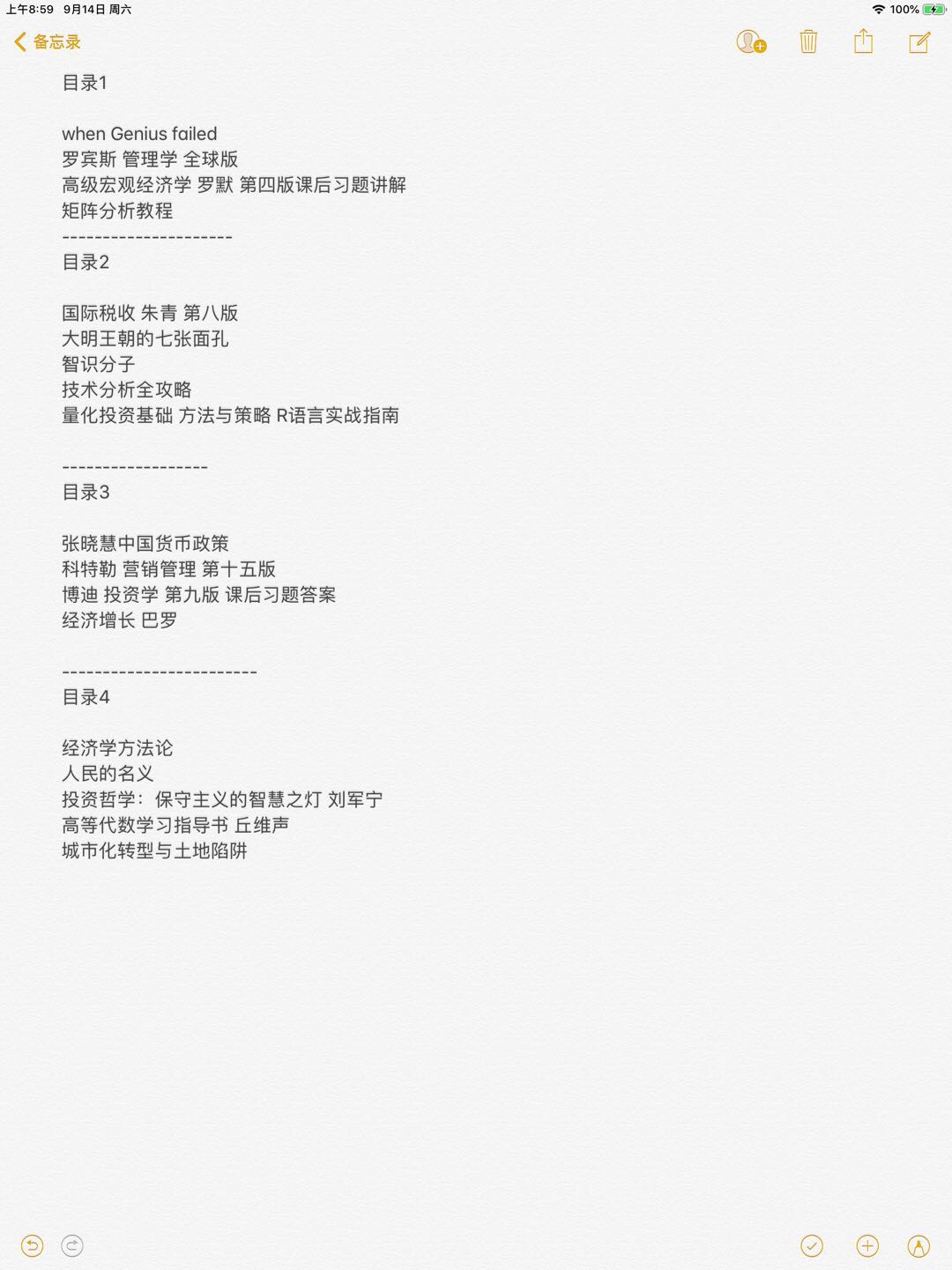952x1270 pixels.
Task: Go back to 备忘录 list
Action: pos(48,41)
